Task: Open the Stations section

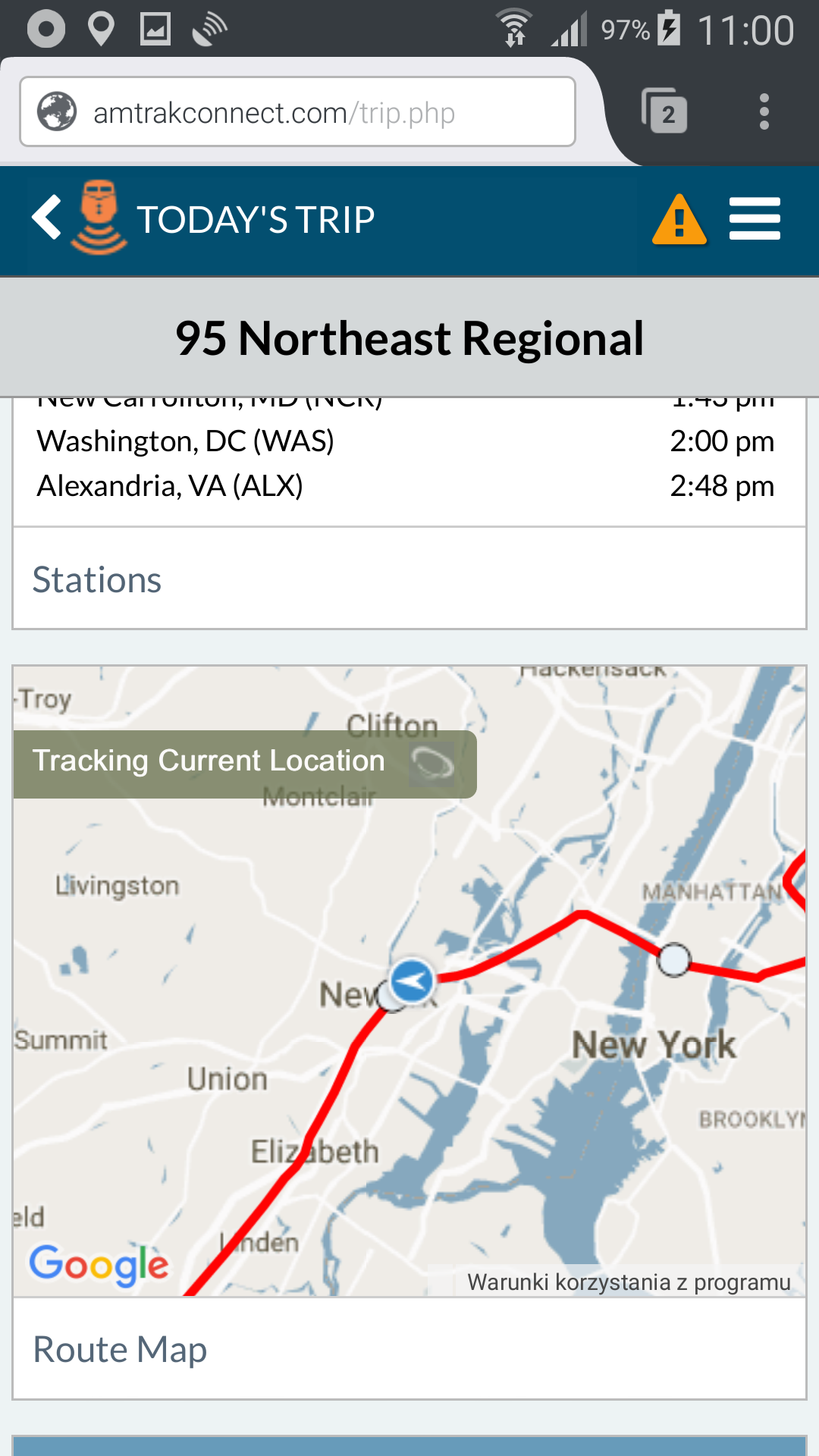Action: click(409, 579)
